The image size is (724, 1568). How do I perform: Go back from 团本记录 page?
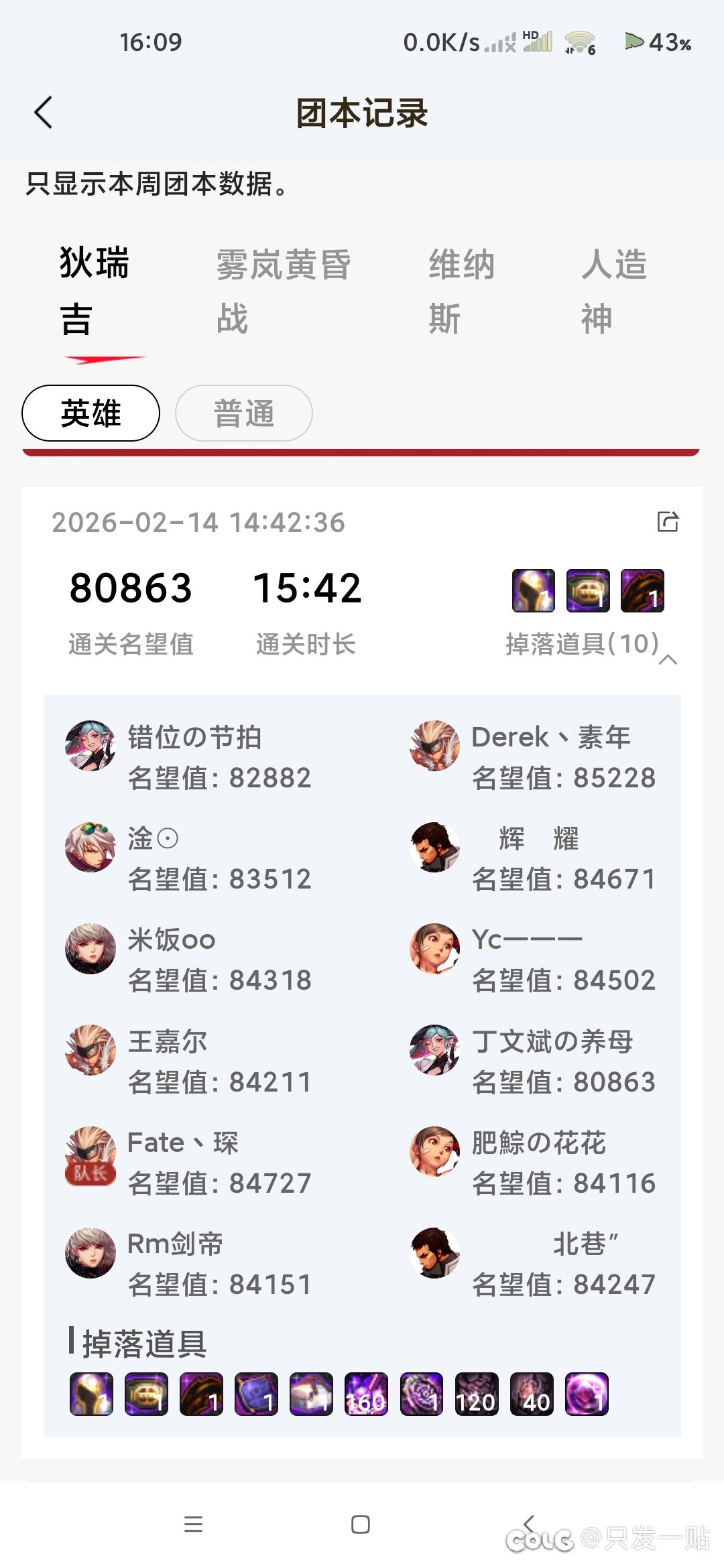pos(44,113)
